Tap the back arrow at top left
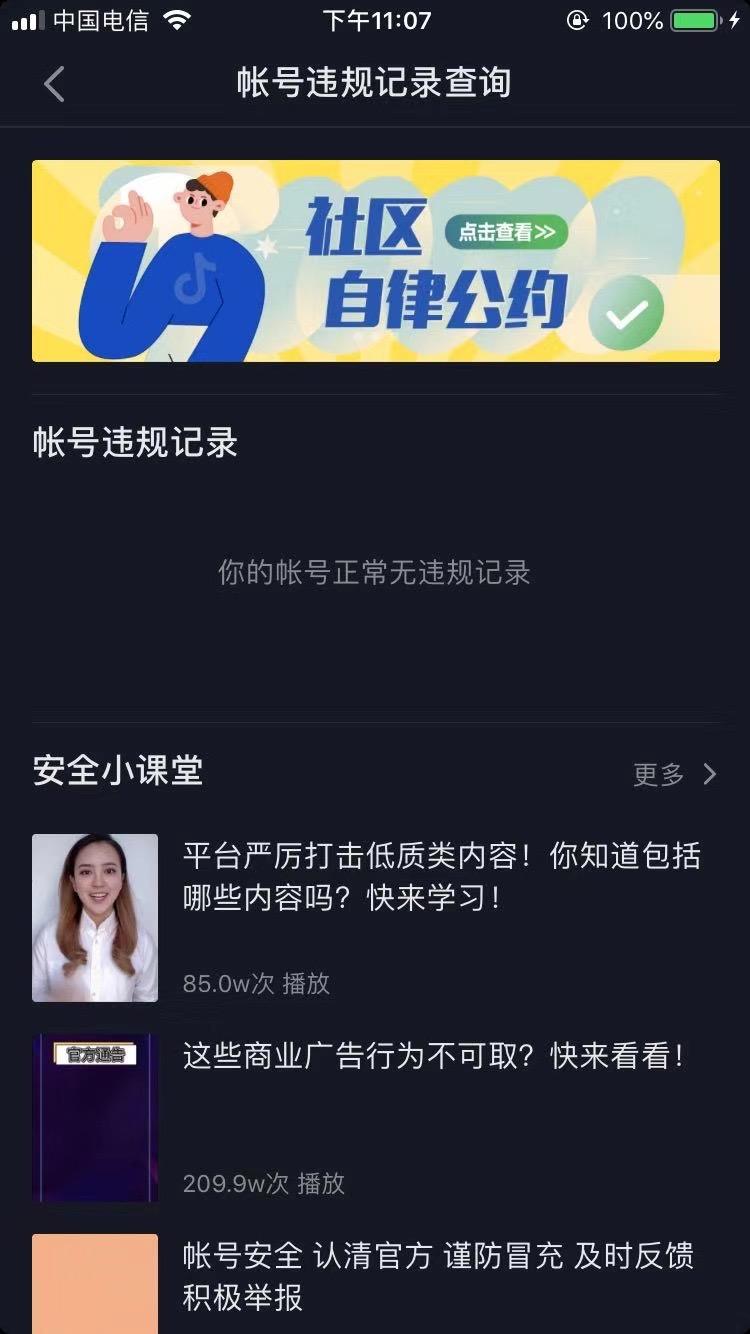750x1334 pixels. tap(53, 84)
